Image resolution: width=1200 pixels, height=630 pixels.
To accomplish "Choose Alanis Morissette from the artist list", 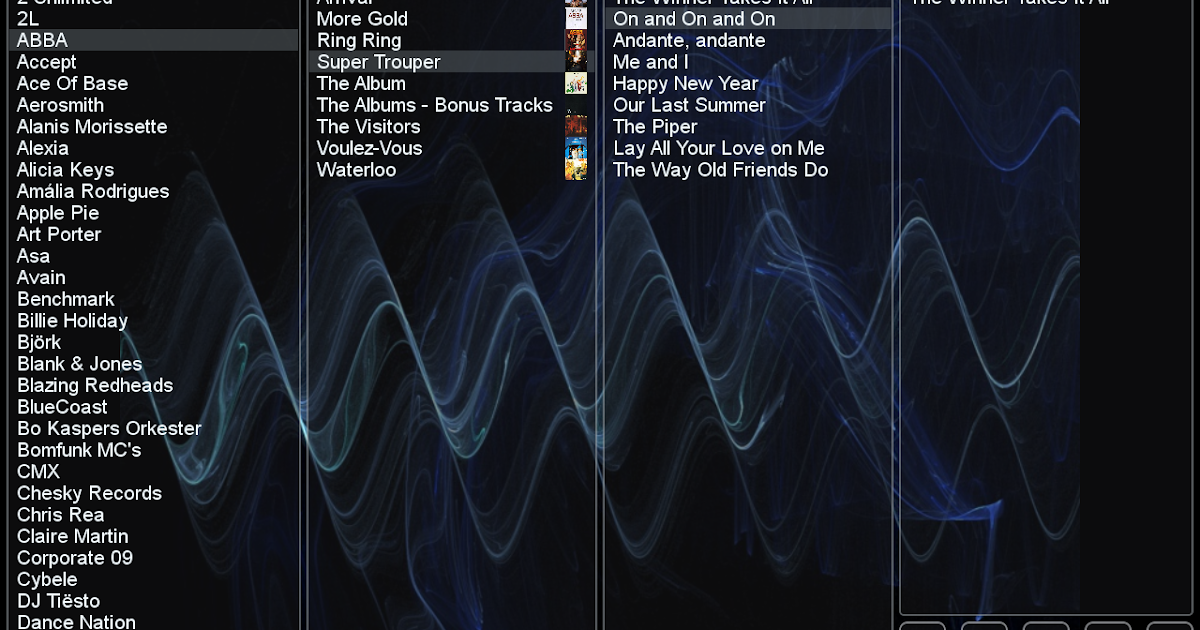I will click(x=92, y=126).
